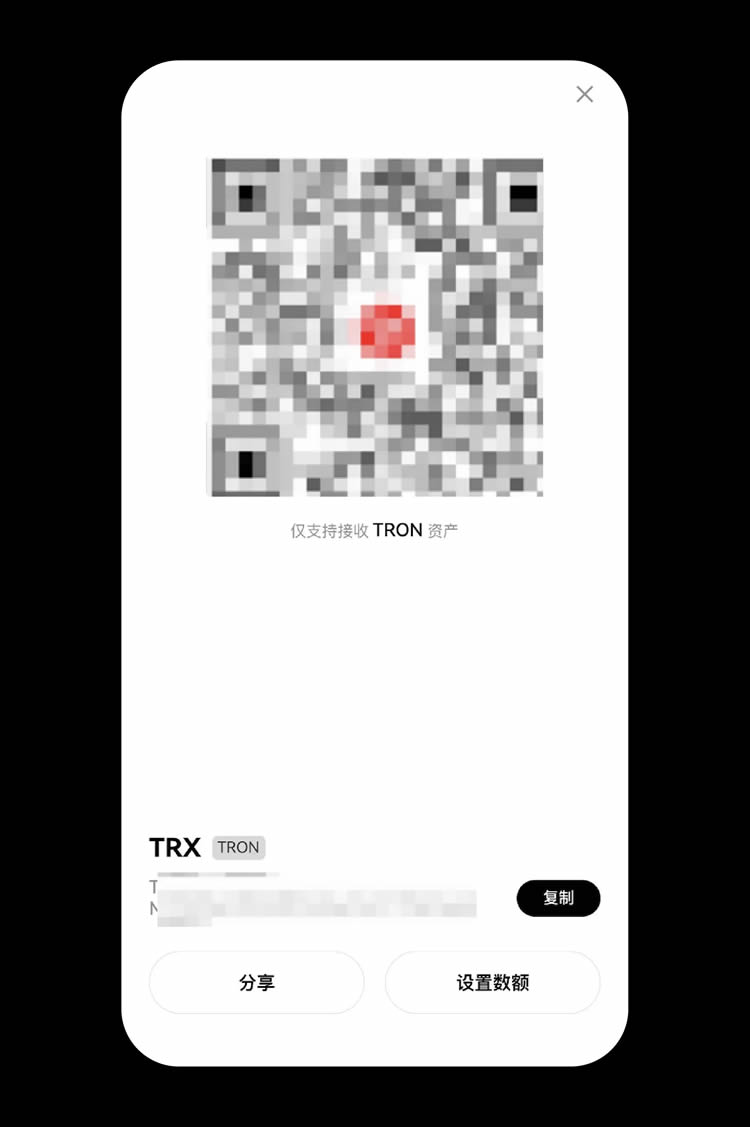This screenshot has height=1127, width=750.
Task: Copy the TRX address with 复制
Action: click(558, 898)
